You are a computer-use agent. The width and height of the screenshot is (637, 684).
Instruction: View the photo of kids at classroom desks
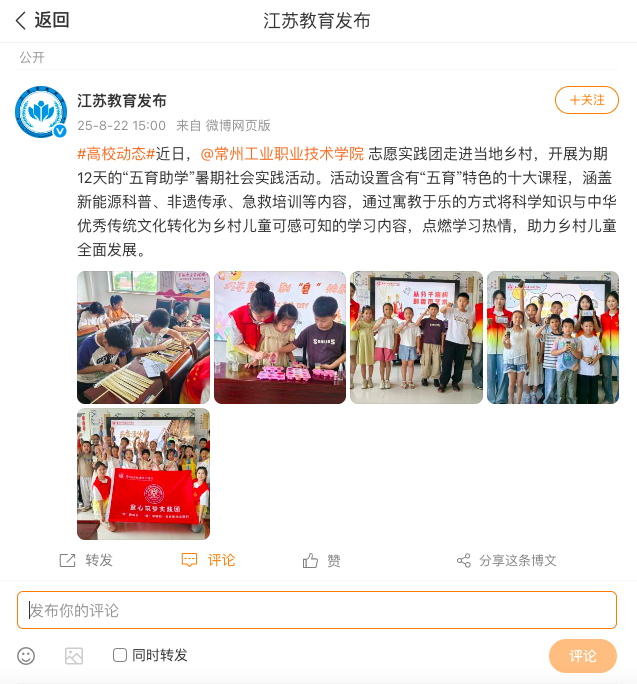point(143,337)
